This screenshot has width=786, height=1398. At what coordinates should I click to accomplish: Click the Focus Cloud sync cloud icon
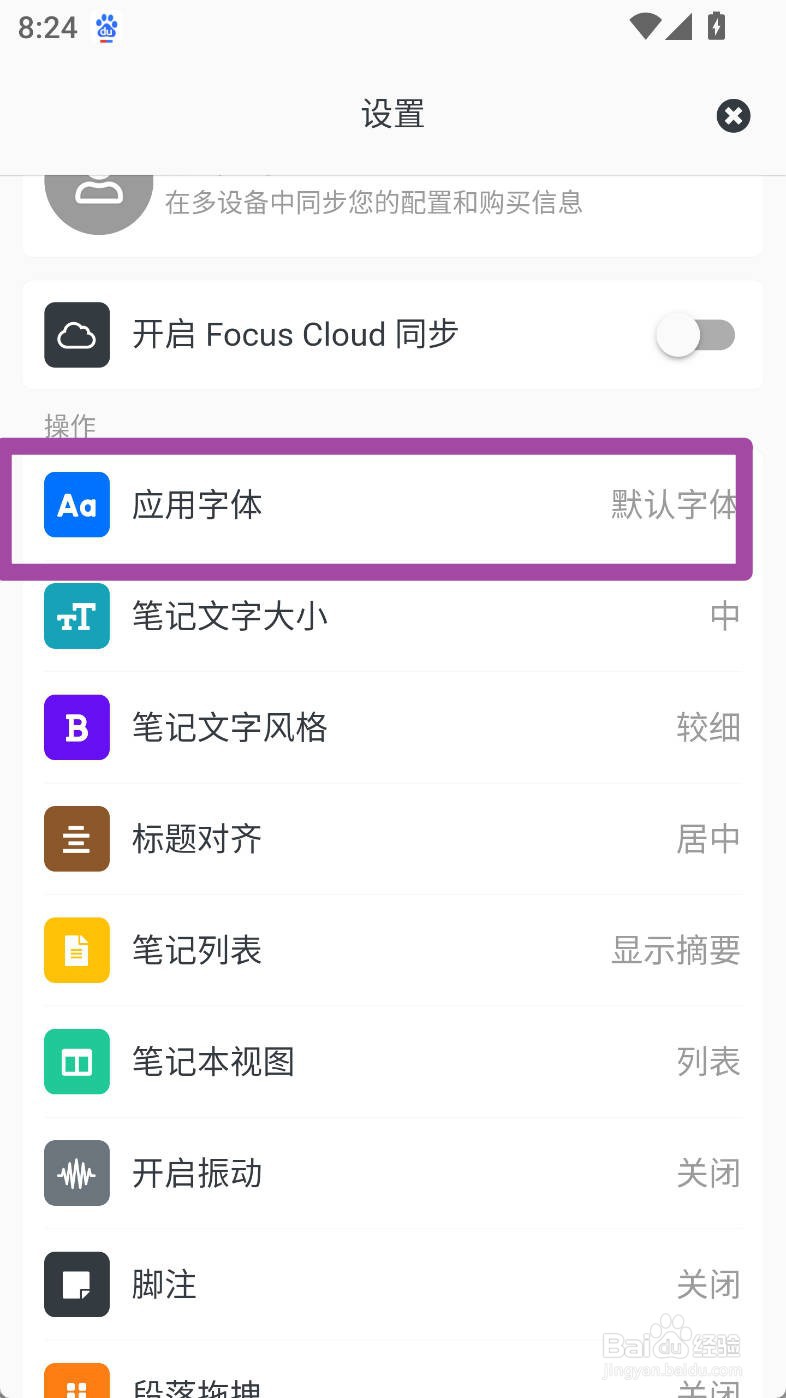[x=76, y=335]
